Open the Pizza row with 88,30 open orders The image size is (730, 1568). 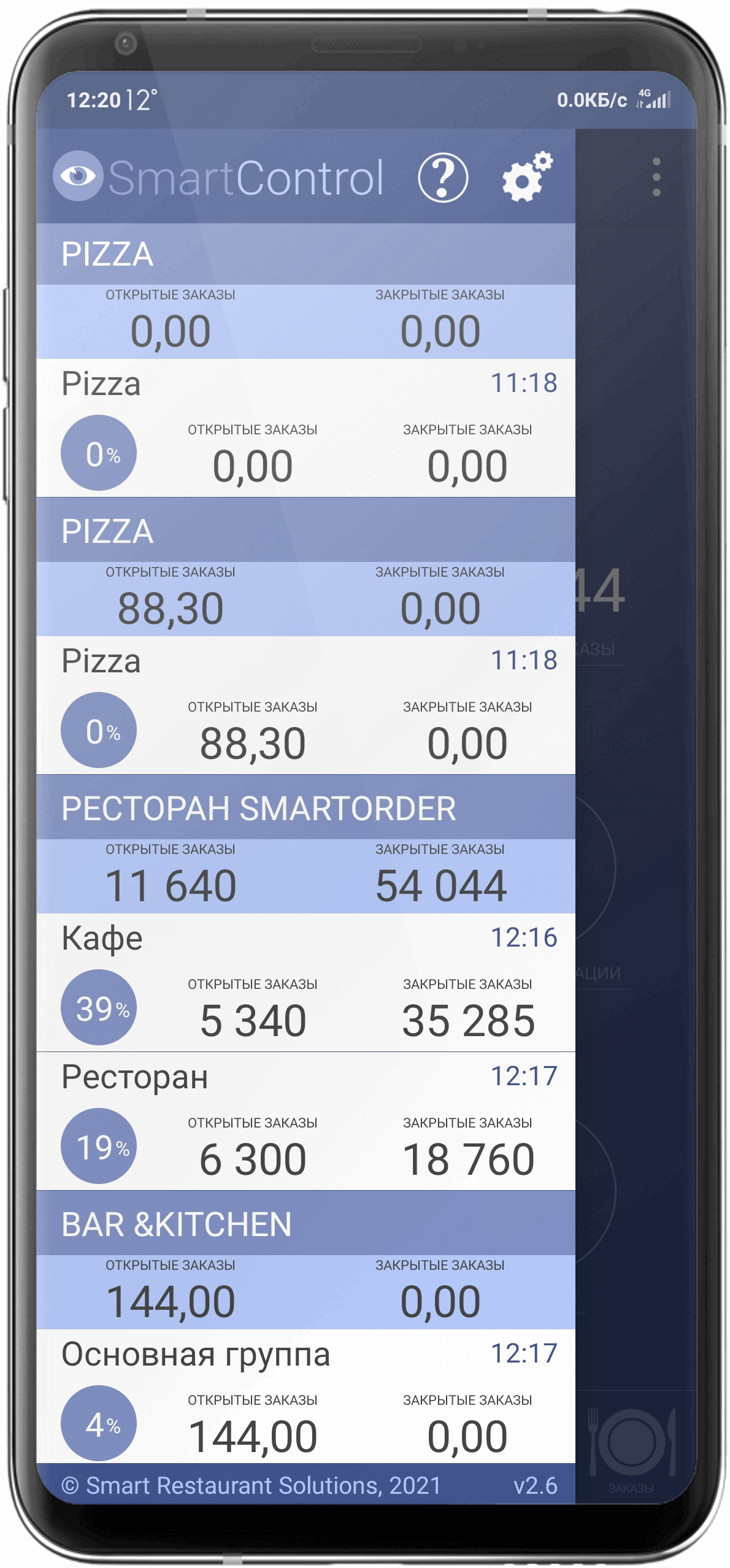(x=305, y=705)
